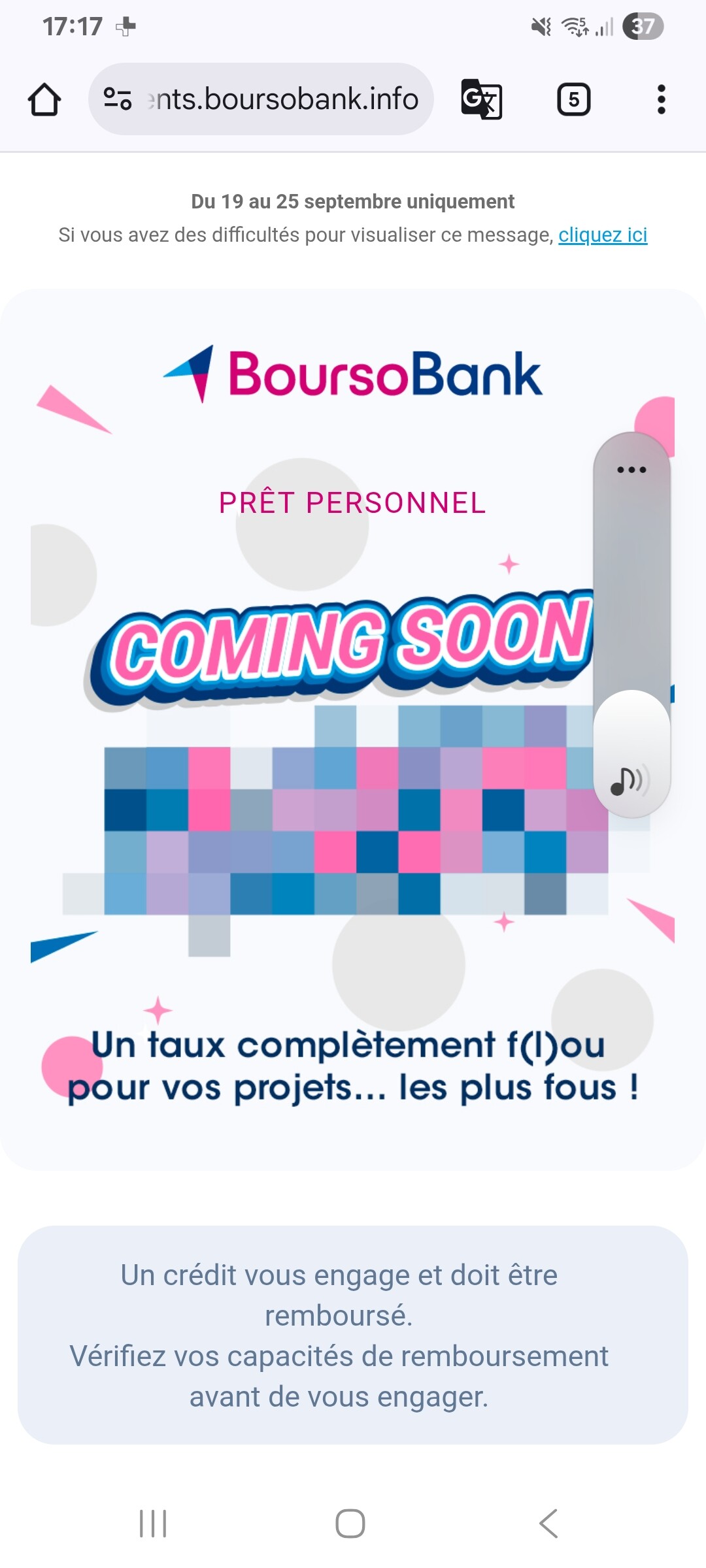
Task: Open site settings icon in address bar
Action: tap(118, 99)
